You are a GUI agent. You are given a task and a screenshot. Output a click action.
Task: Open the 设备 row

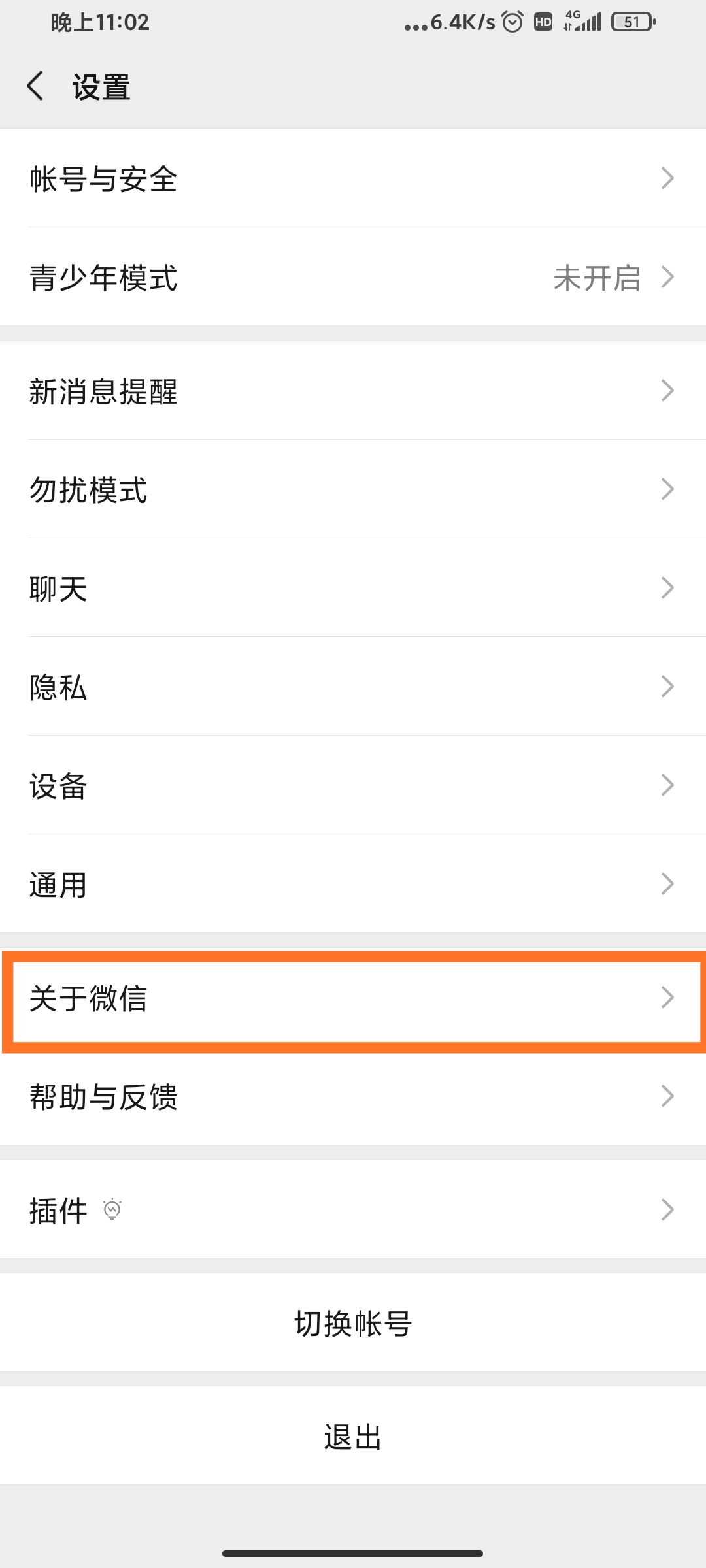(x=353, y=785)
